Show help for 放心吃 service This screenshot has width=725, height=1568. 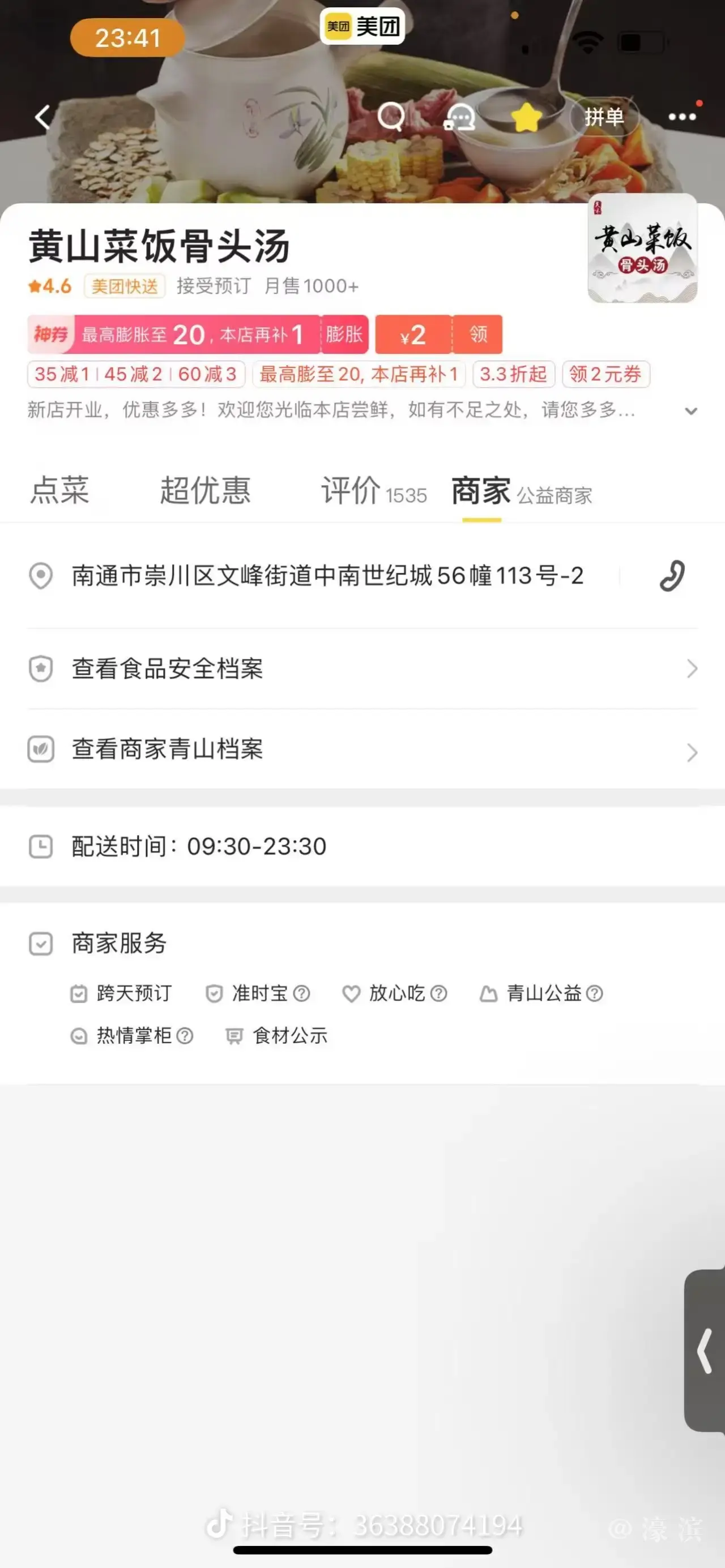tap(438, 993)
